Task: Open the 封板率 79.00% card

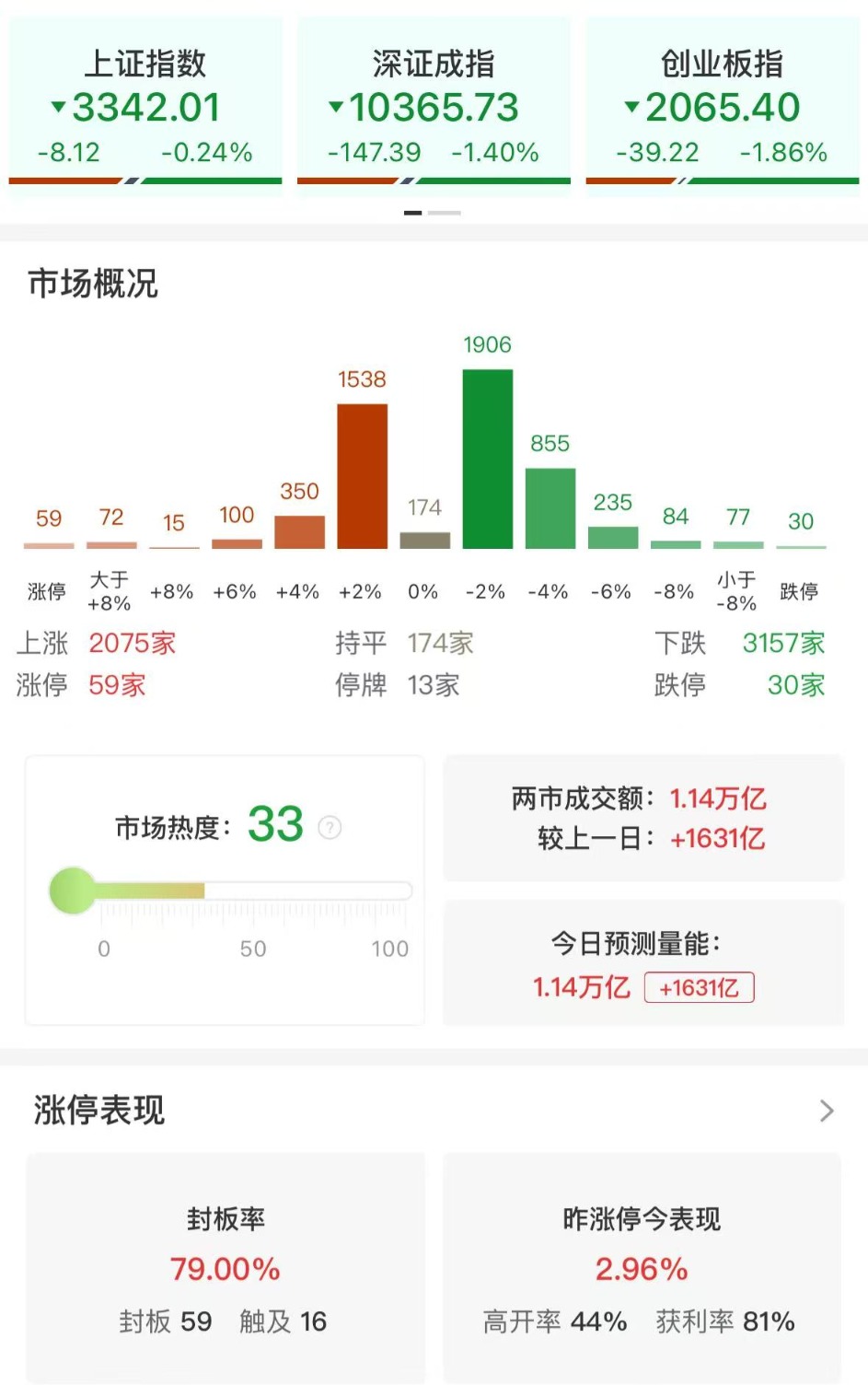Action: [x=226, y=1268]
